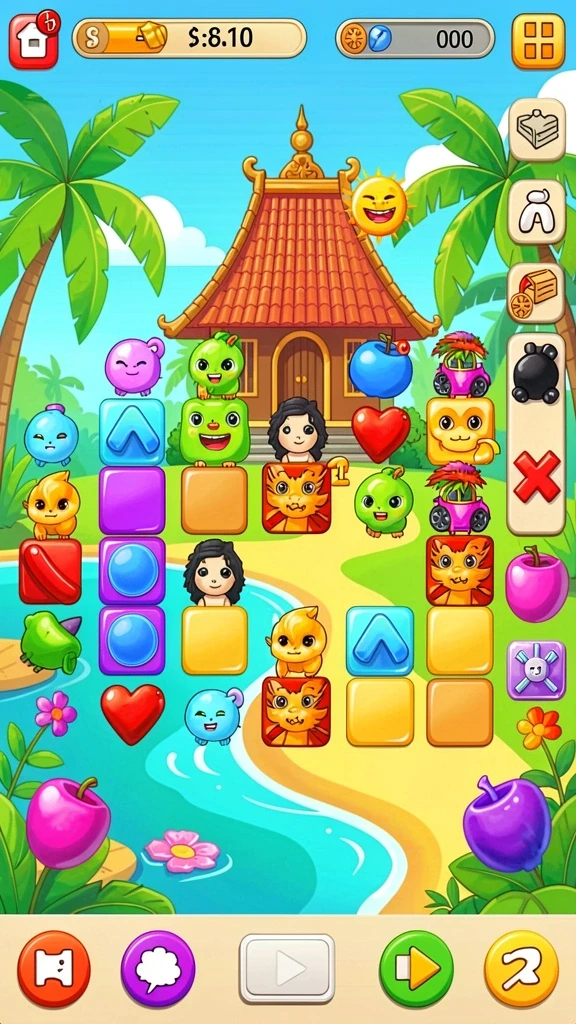Tap the white figure icon in side panel
576x1024 pixels.
[536, 212]
